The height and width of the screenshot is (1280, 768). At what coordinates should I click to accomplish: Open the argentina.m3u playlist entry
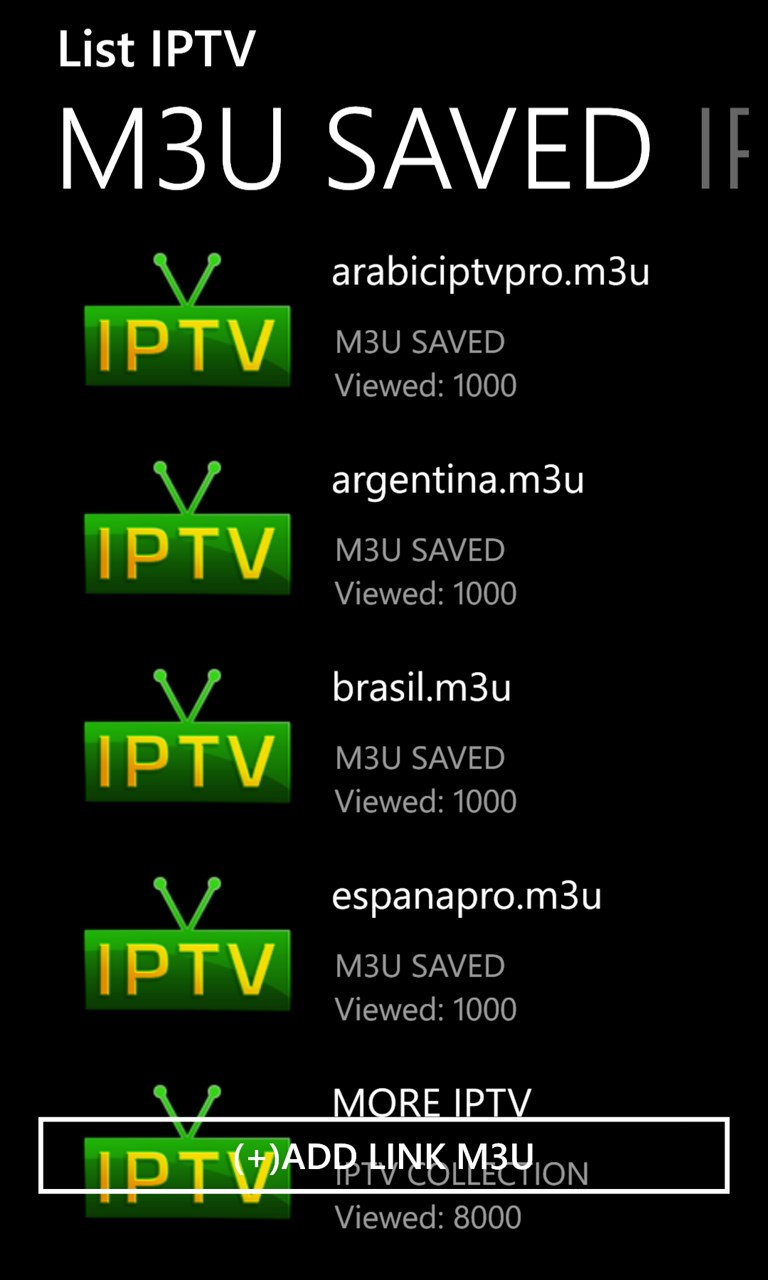coord(455,480)
